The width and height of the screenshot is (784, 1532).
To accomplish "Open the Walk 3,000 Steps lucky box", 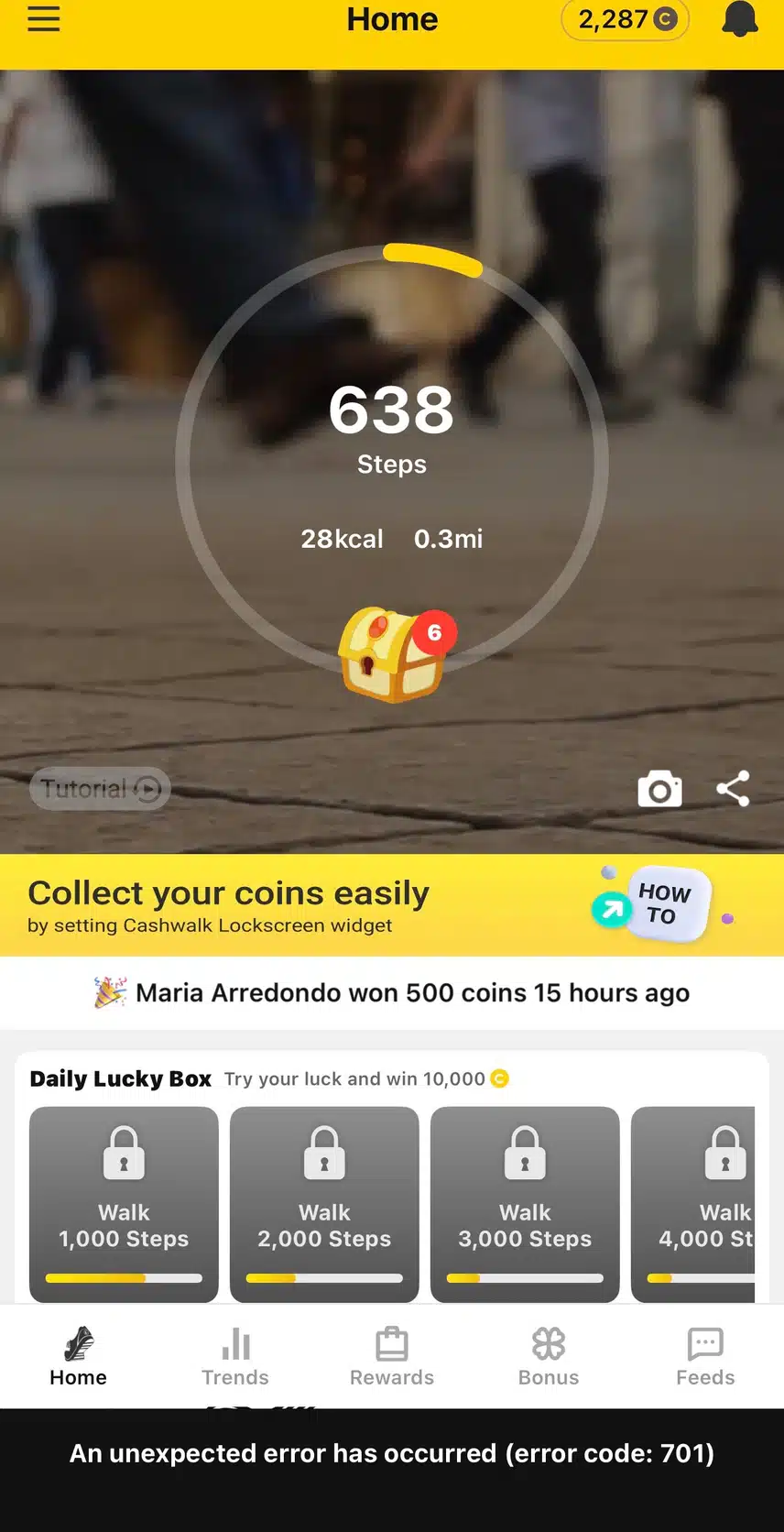I will tap(525, 1203).
